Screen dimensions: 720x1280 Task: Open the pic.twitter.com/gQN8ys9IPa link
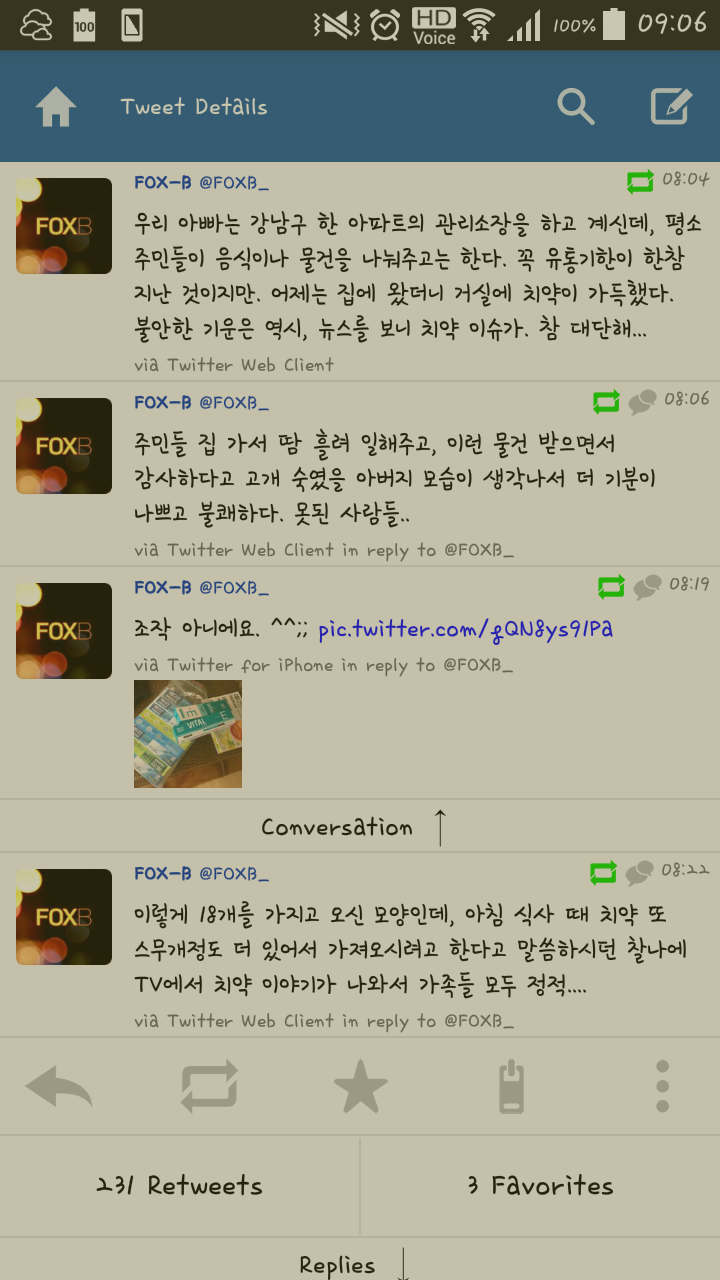tap(465, 630)
